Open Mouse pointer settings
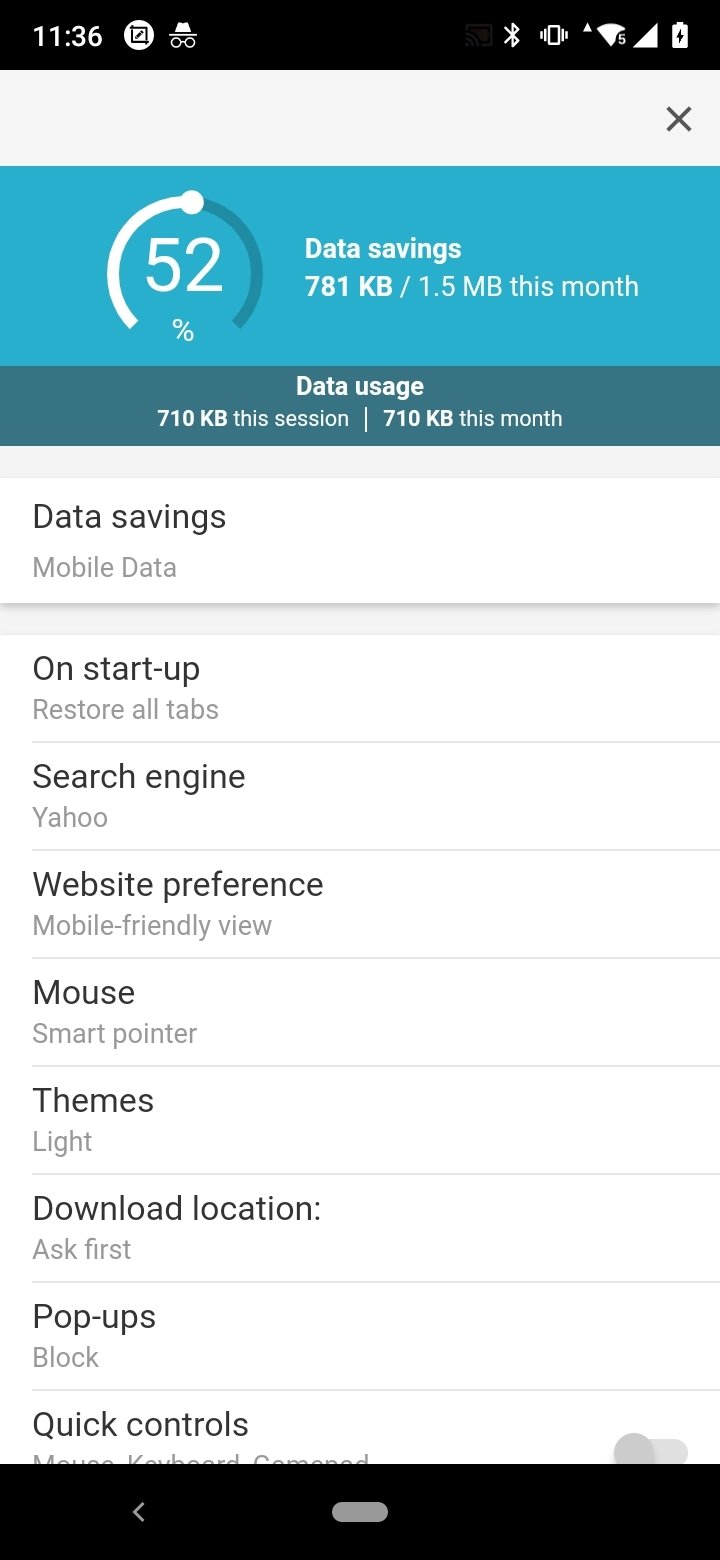 360,1012
